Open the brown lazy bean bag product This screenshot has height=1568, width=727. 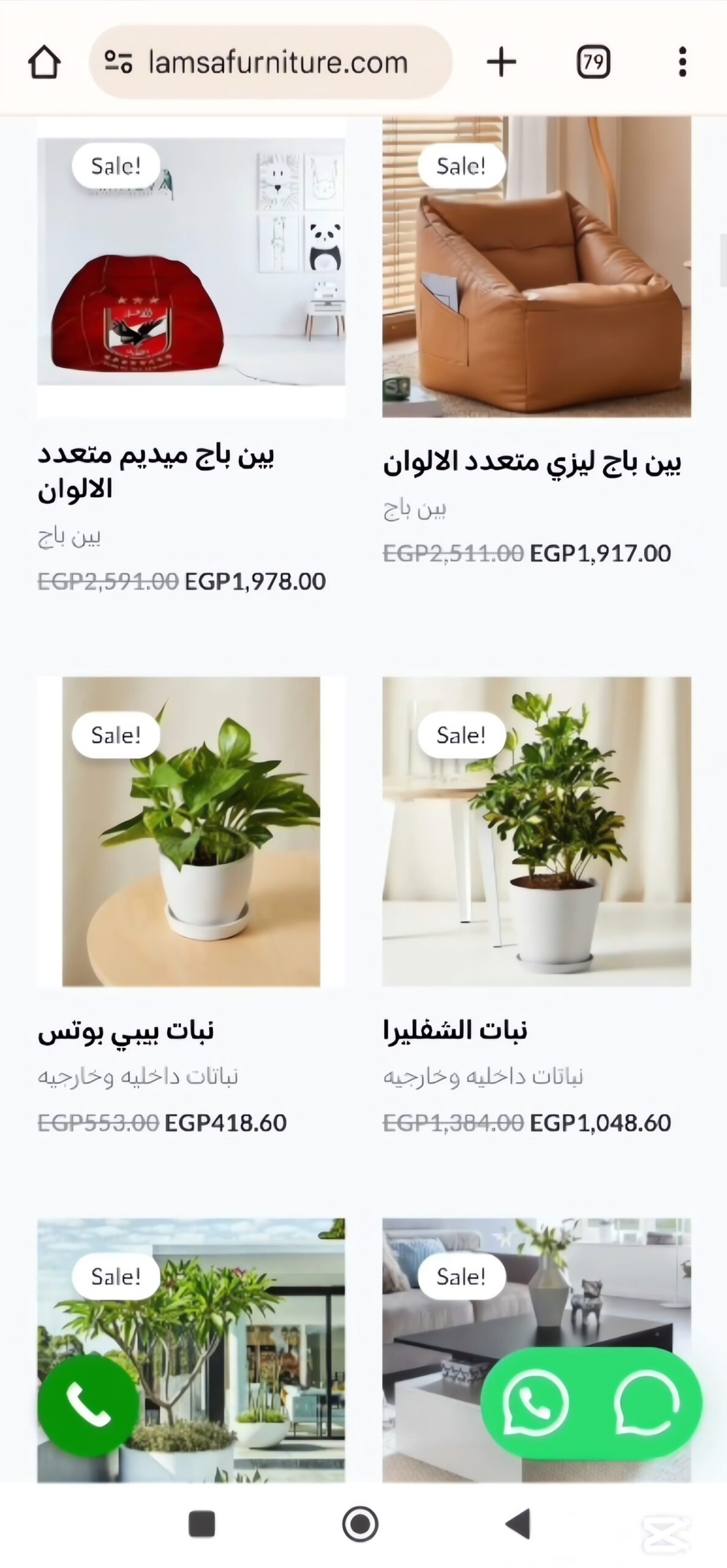(537, 269)
